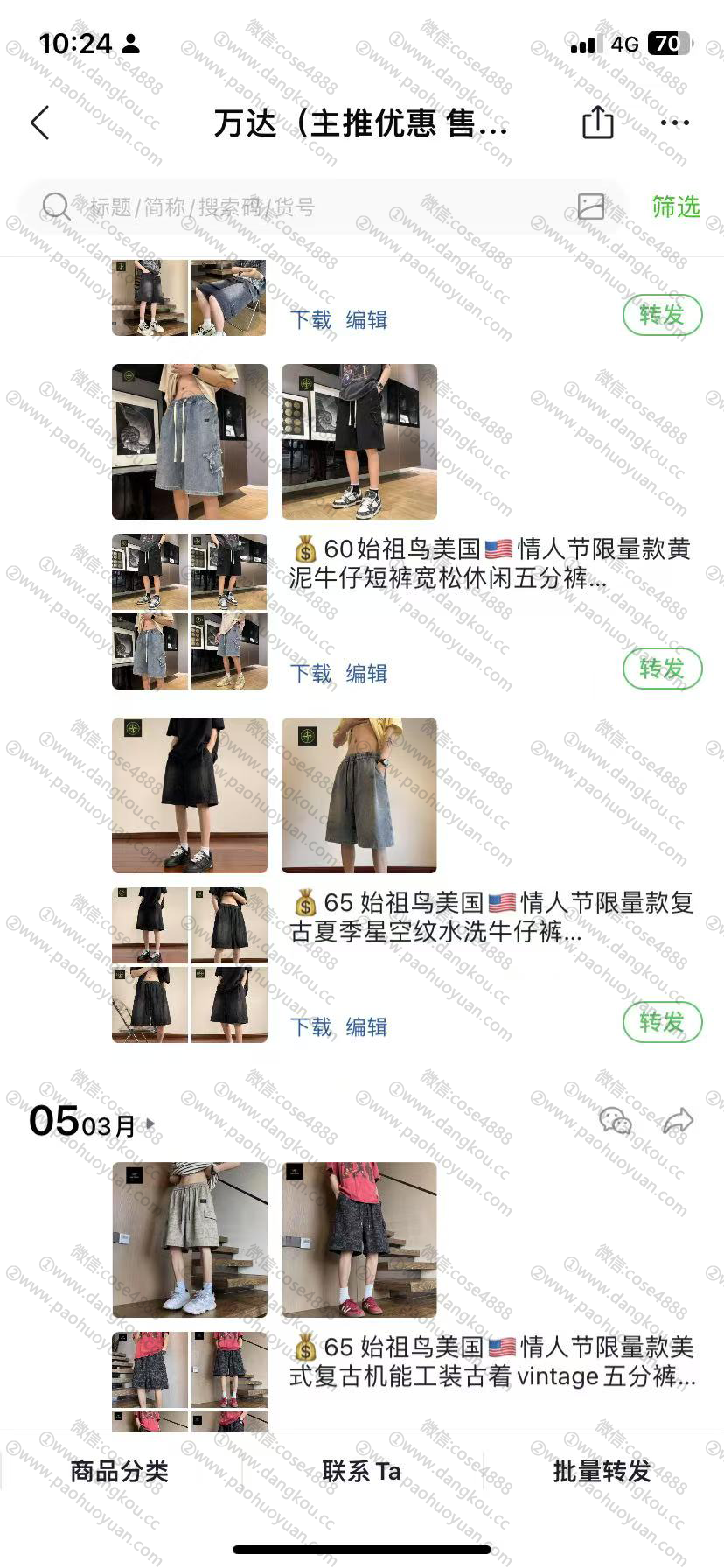This screenshot has height=1568, width=724.
Task: Open the three-dot overflow menu
Action: (674, 122)
